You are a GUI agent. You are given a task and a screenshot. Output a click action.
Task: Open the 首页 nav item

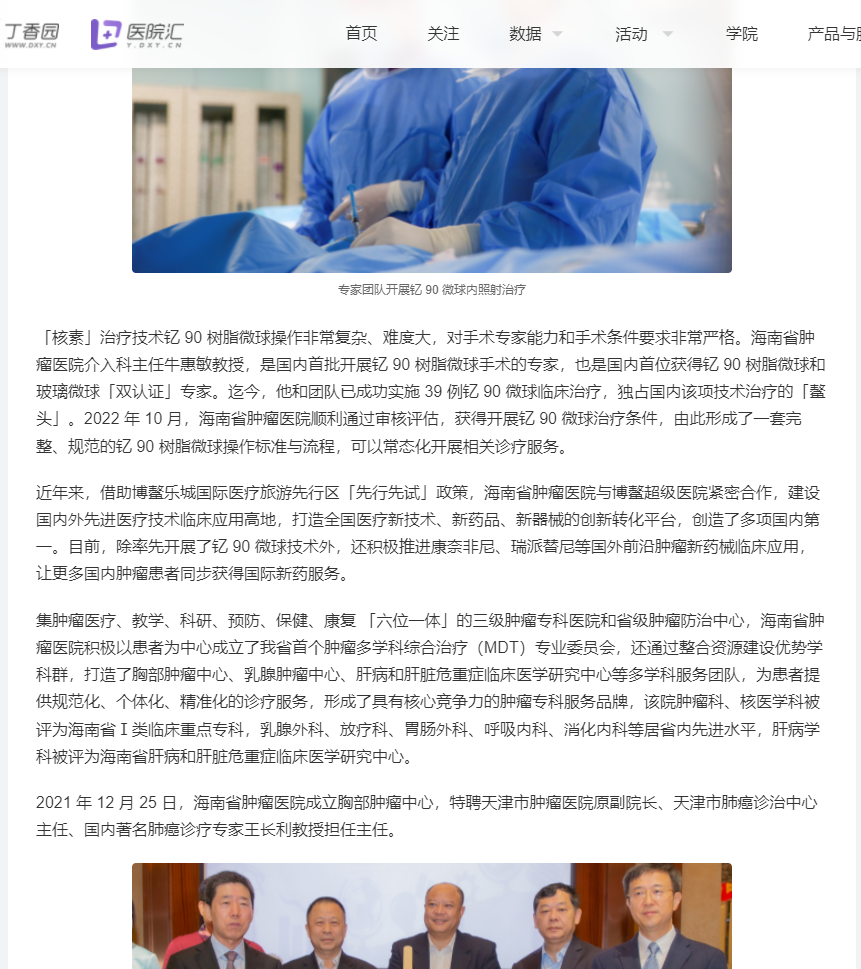[x=361, y=34]
